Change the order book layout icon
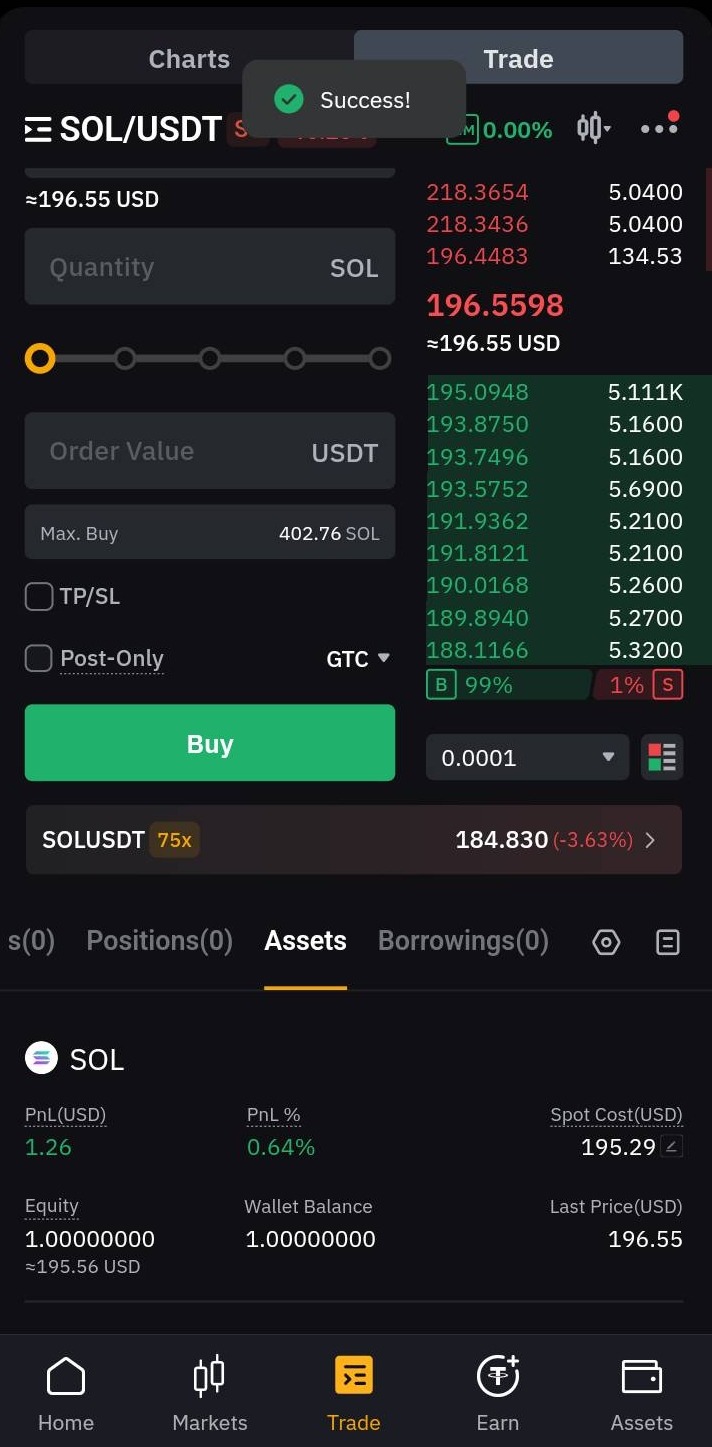This screenshot has width=712, height=1447. 662,757
